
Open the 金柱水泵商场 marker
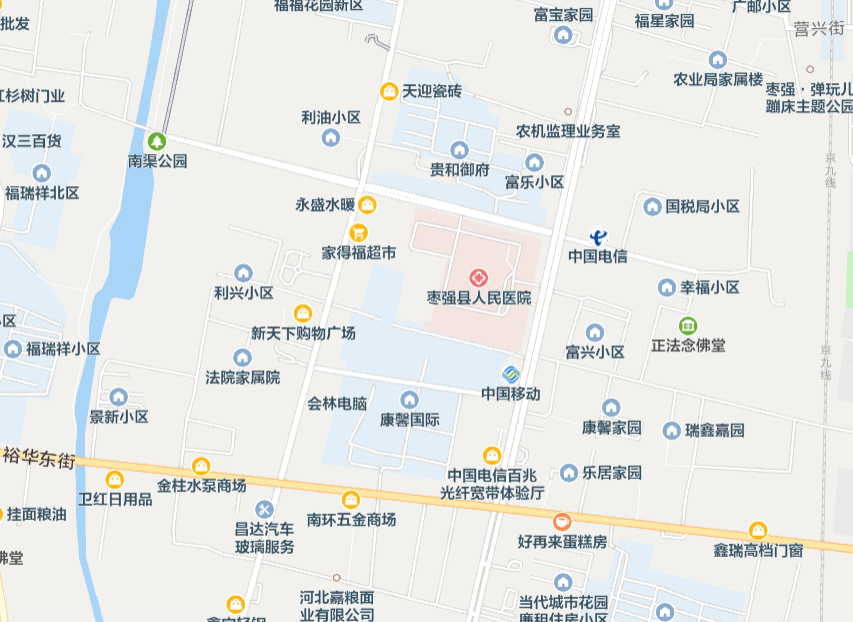tap(201, 466)
